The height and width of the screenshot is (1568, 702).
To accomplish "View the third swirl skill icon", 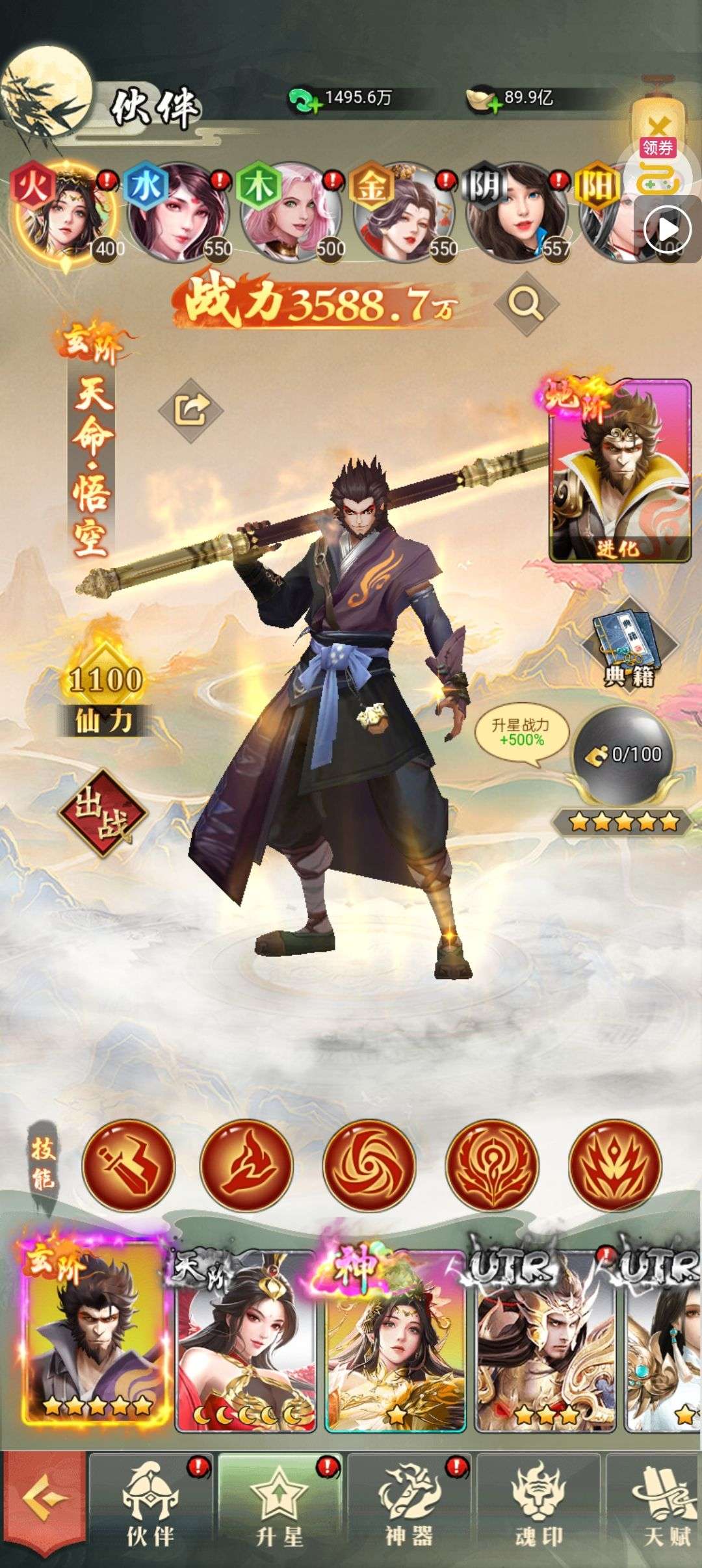I will pyautogui.click(x=369, y=1165).
